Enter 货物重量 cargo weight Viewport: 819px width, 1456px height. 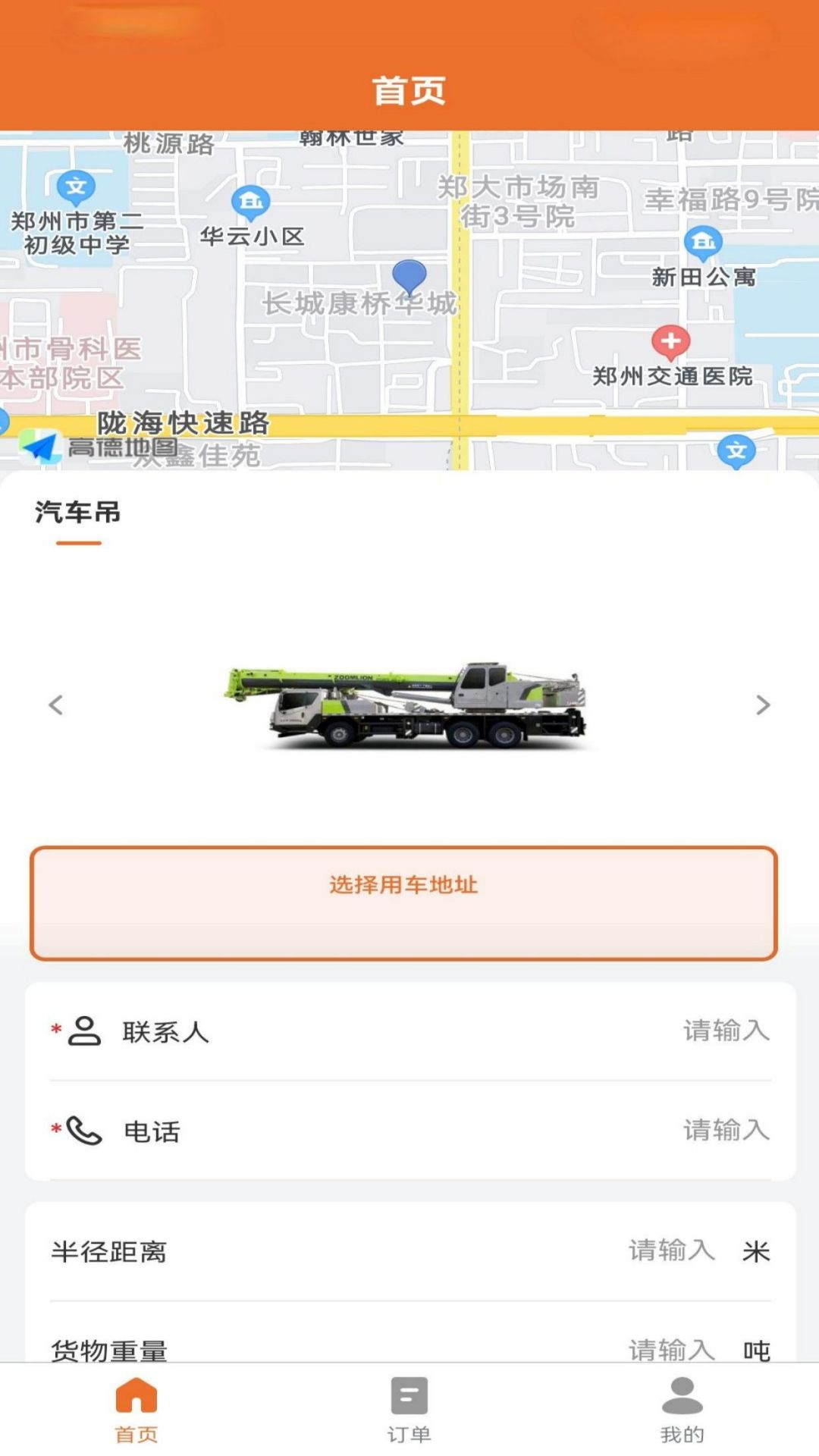(671, 1348)
